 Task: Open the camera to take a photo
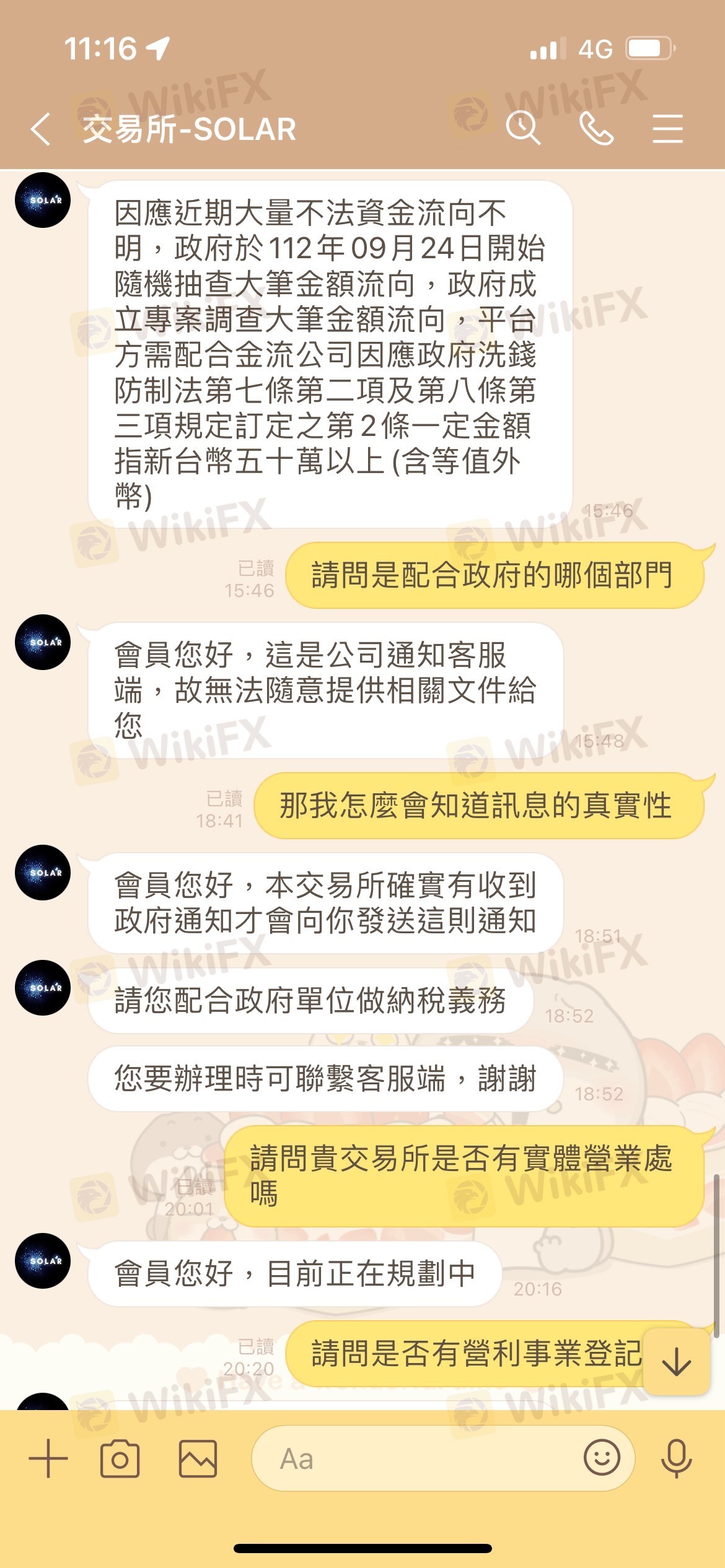coord(120,1459)
